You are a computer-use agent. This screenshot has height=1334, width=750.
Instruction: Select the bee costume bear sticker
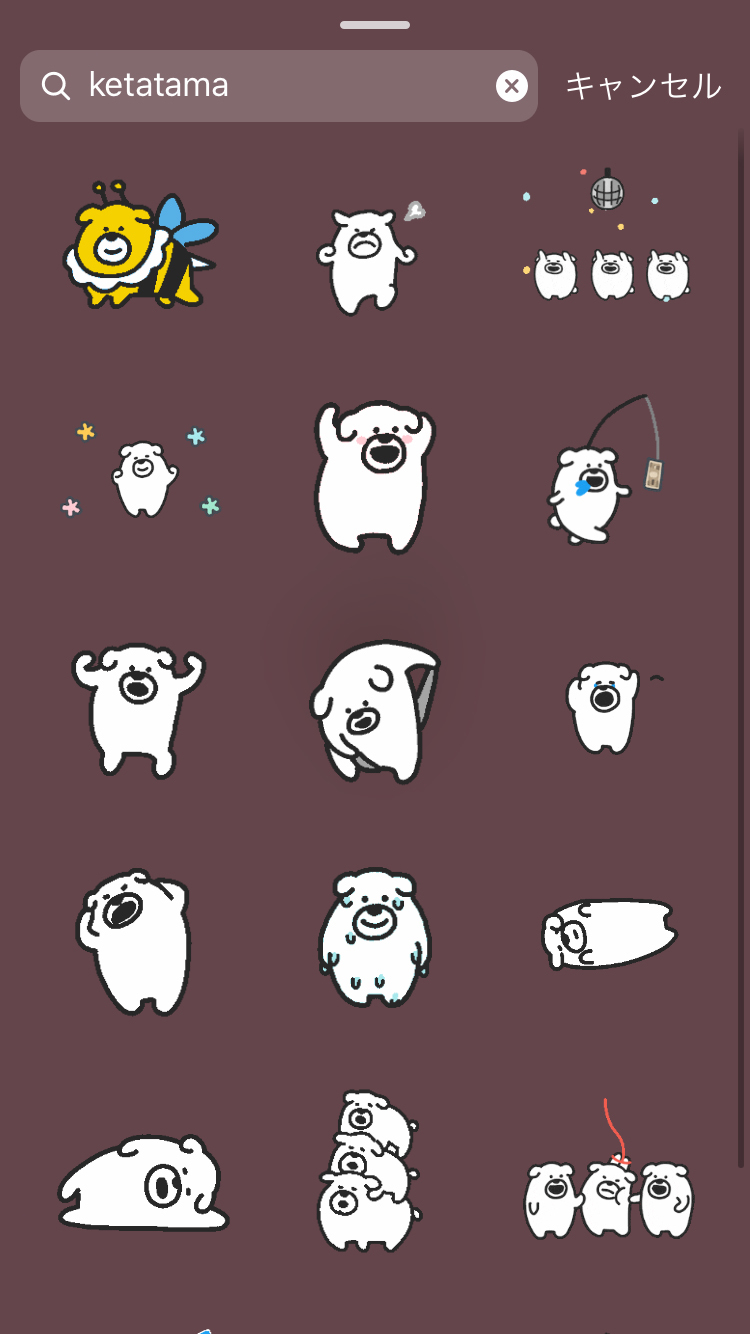(x=139, y=247)
